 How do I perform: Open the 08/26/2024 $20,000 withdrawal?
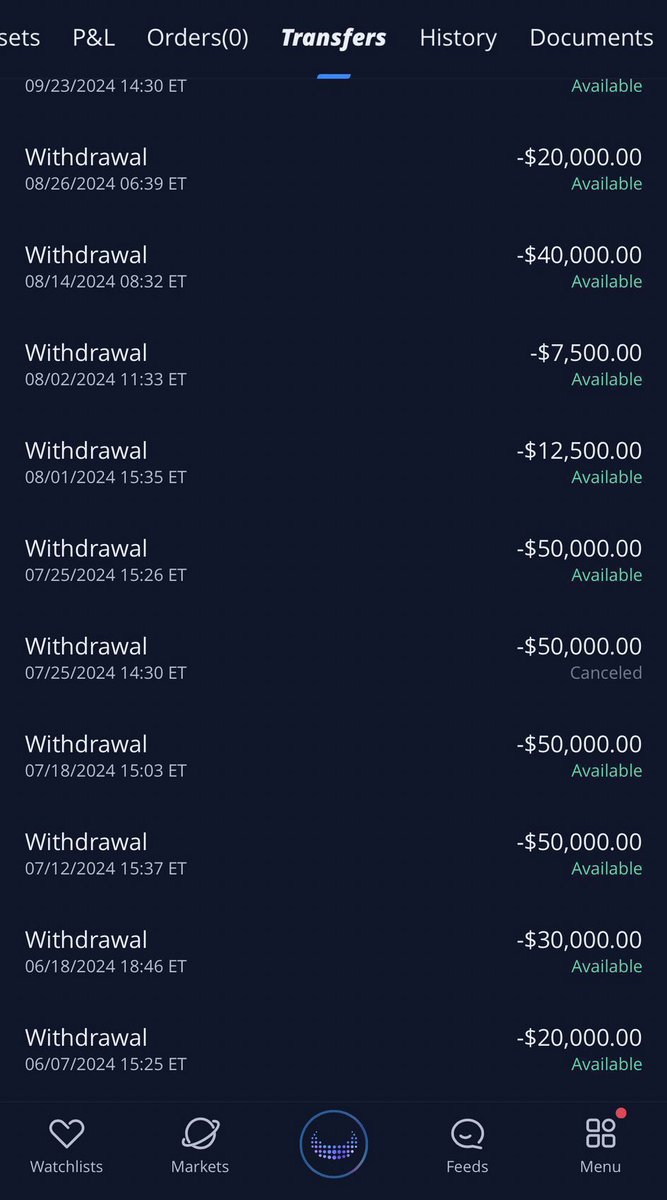click(x=333, y=169)
